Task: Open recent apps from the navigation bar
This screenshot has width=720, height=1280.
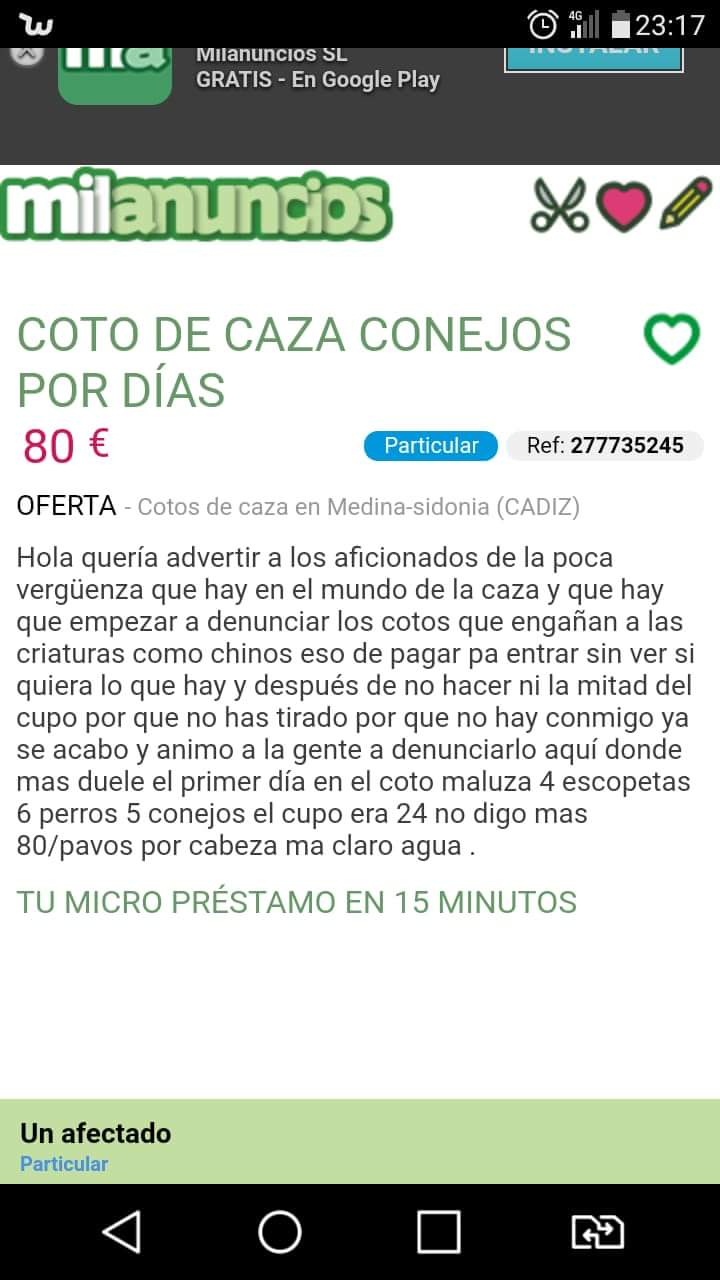Action: tap(438, 1232)
